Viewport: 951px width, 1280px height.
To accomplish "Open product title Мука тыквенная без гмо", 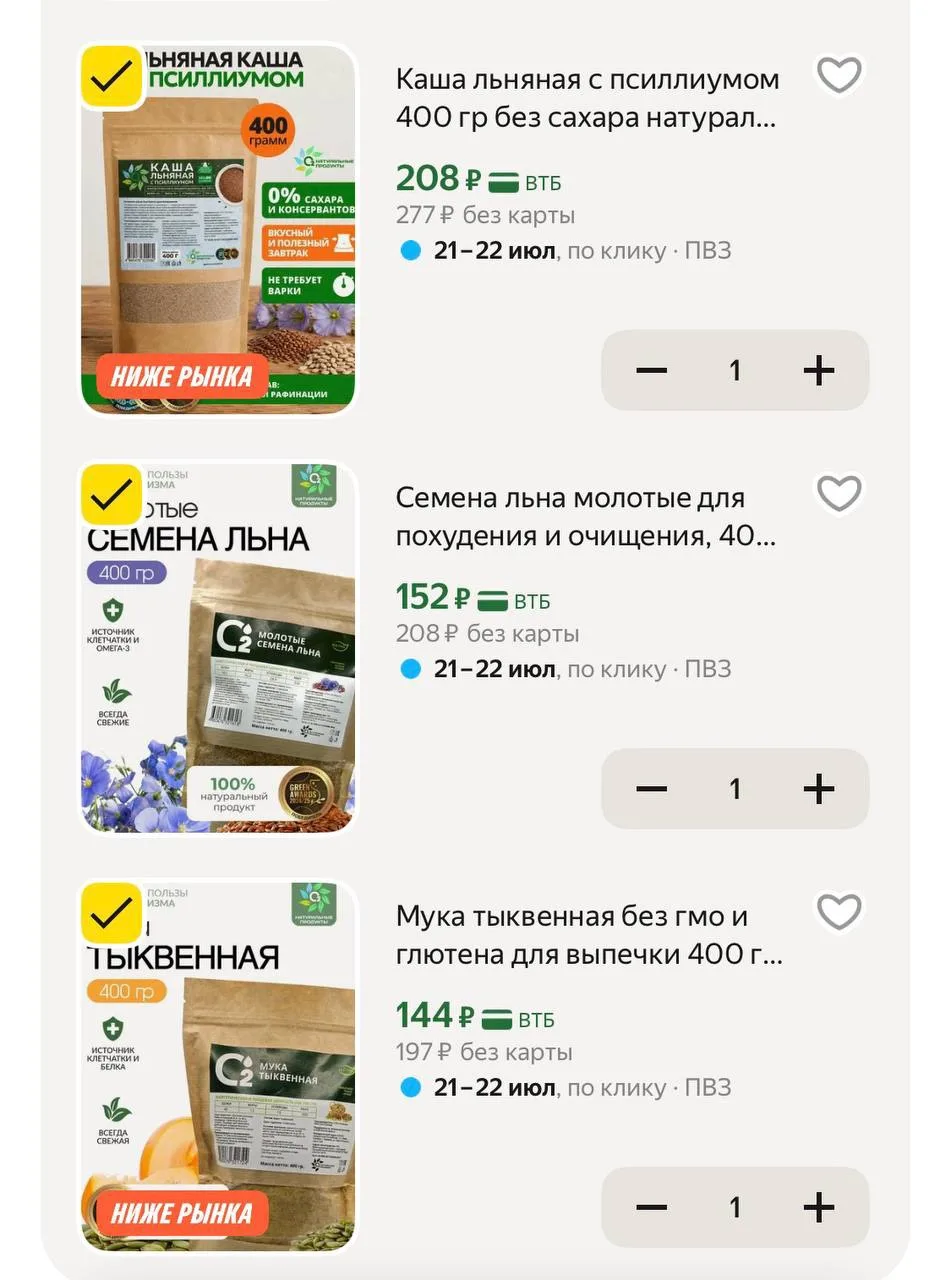I will coord(589,935).
